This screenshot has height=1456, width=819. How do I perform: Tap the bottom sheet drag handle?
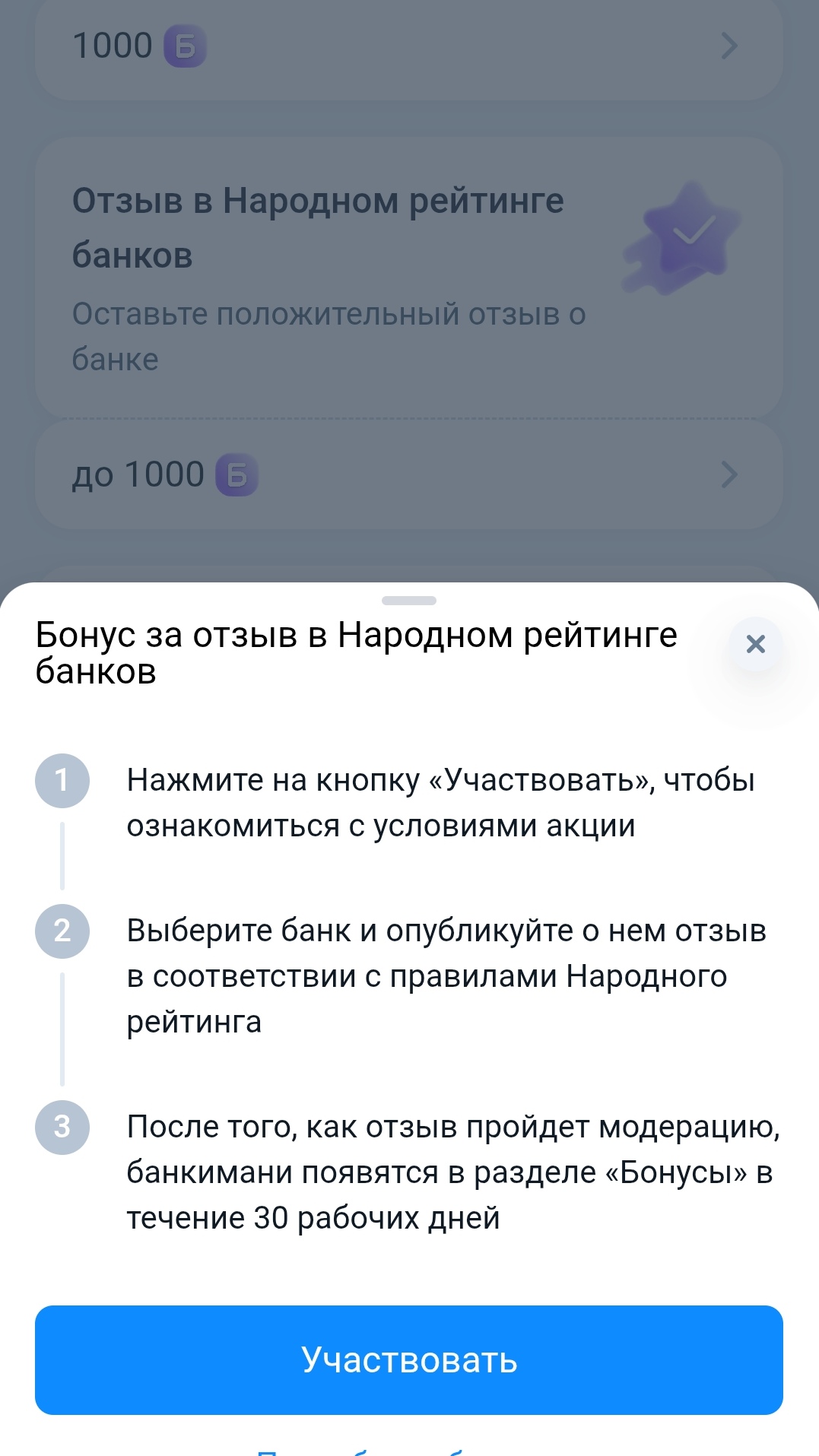coord(409,601)
